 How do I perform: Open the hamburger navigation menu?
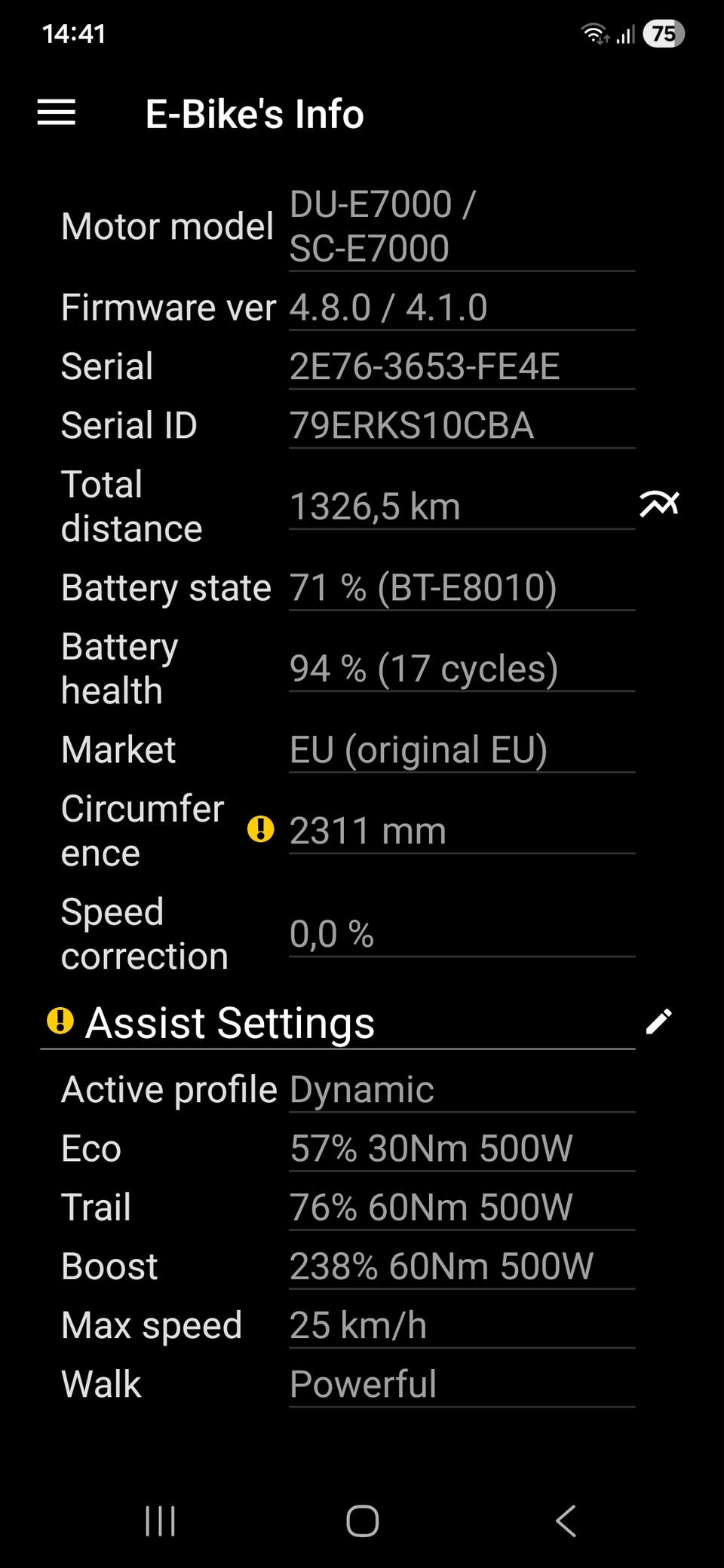point(57,113)
